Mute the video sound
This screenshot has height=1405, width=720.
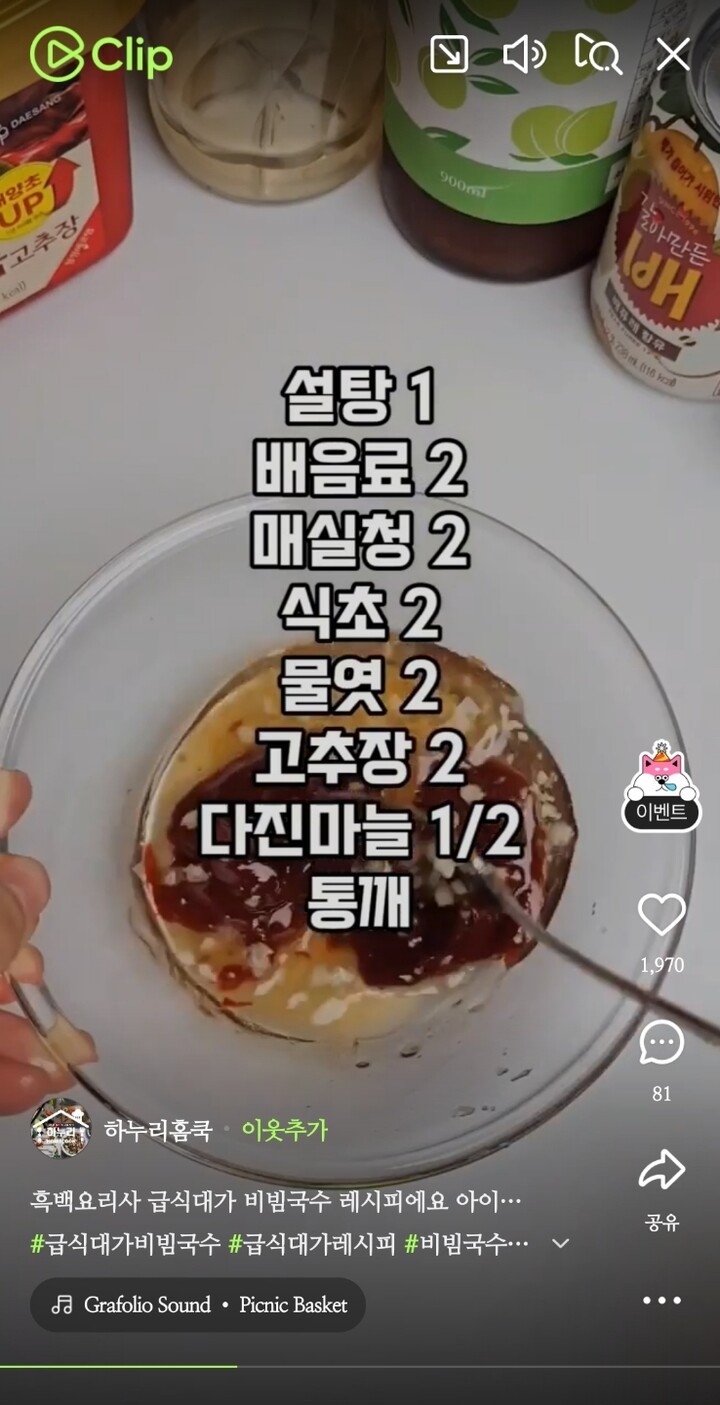[x=523, y=54]
